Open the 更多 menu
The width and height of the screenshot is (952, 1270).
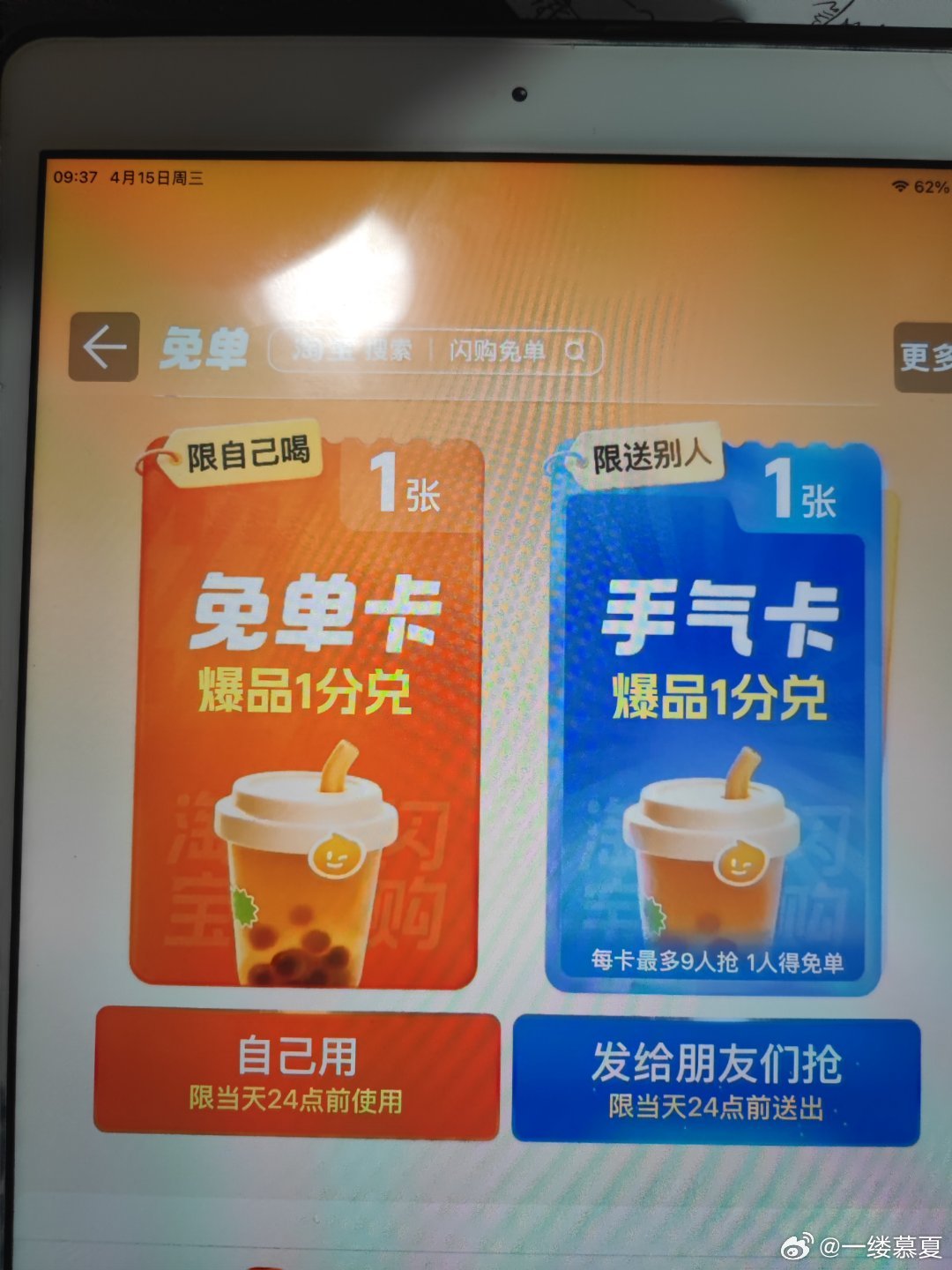point(924,357)
